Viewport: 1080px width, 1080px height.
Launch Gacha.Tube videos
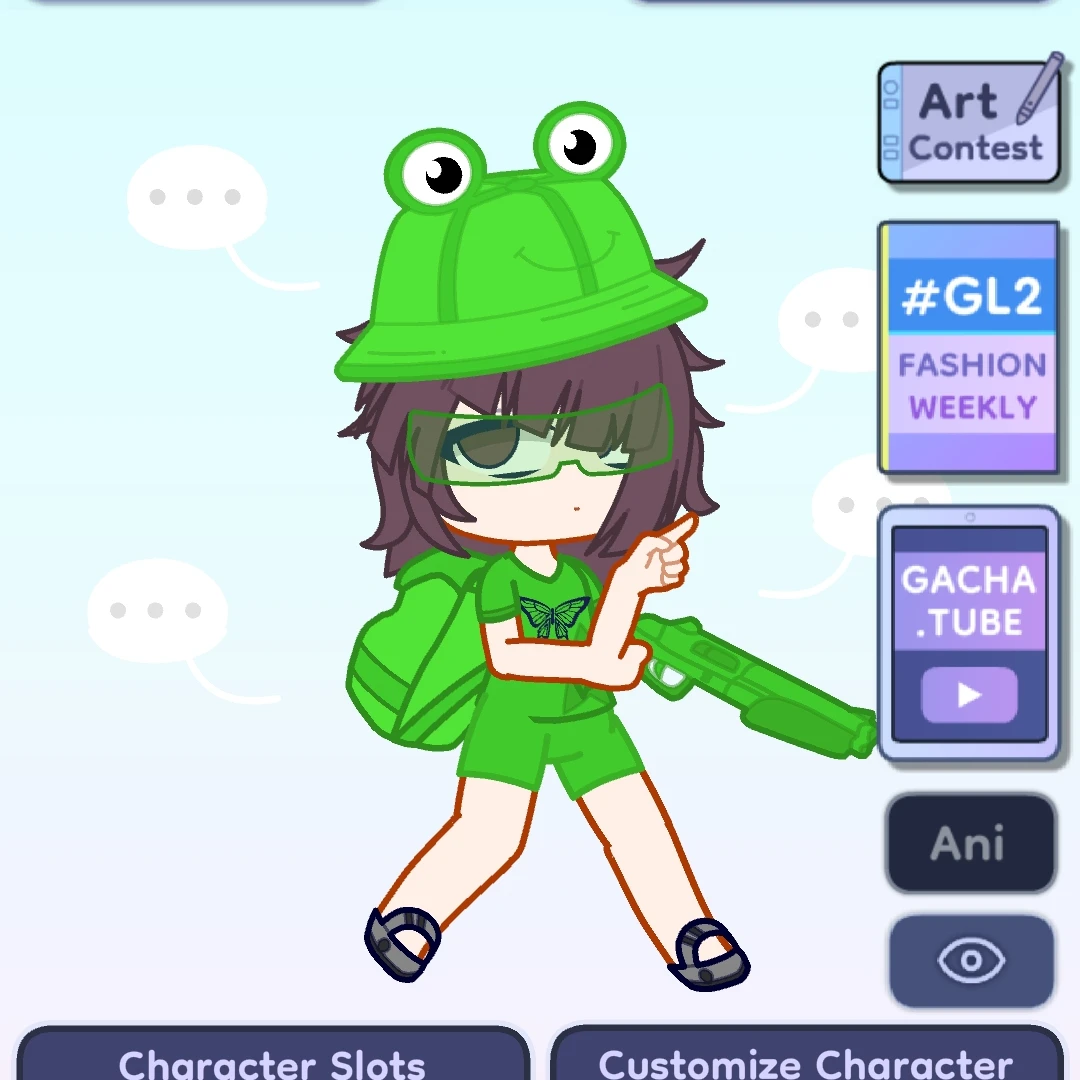point(968,634)
